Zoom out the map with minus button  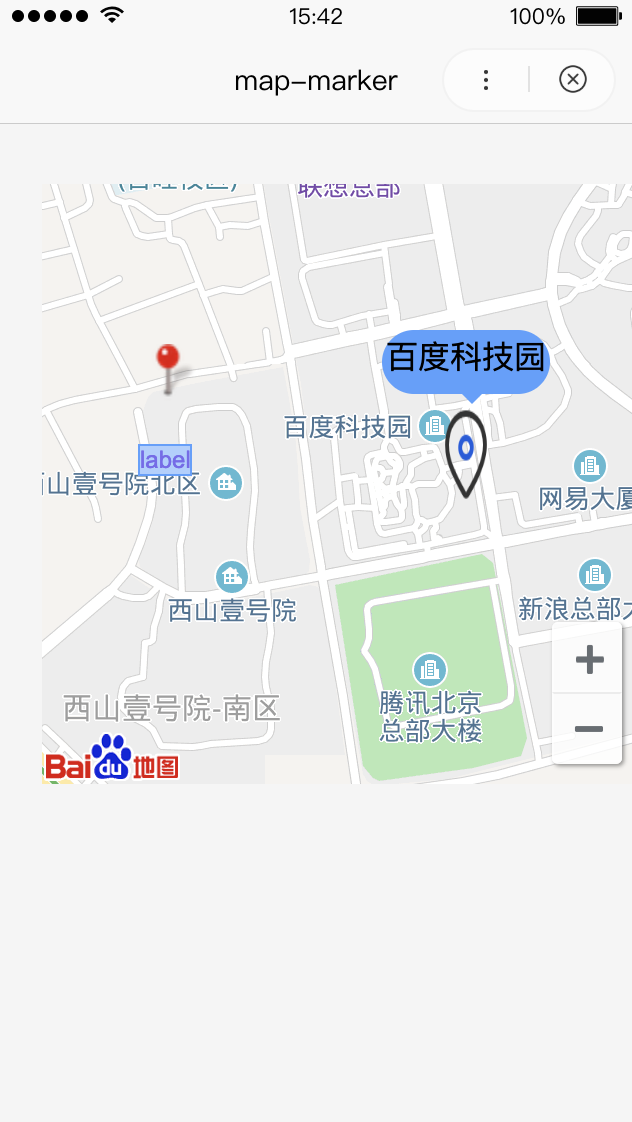pos(589,729)
